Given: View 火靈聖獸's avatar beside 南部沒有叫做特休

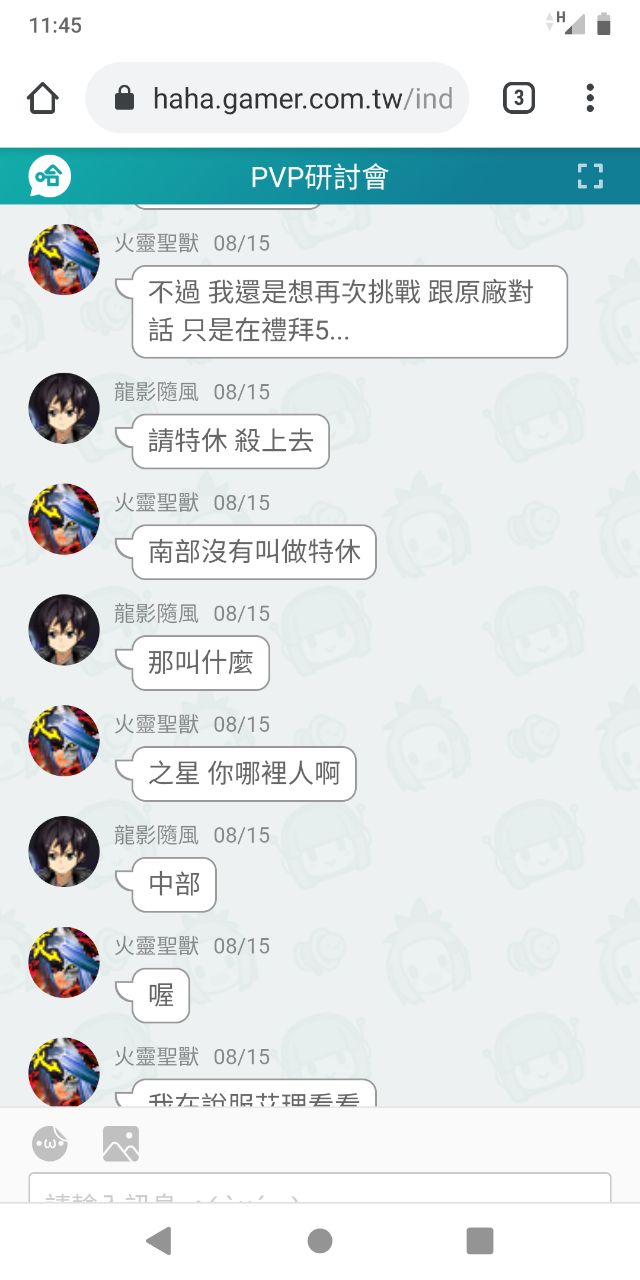Looking at the screenshot, I should point(64,519).
